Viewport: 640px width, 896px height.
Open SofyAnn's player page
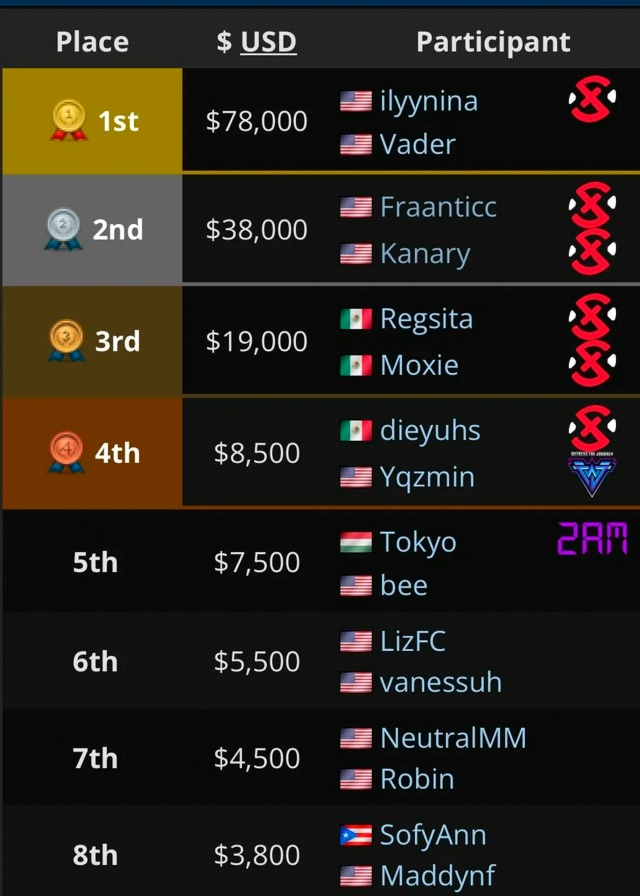[x=432, y=835]
